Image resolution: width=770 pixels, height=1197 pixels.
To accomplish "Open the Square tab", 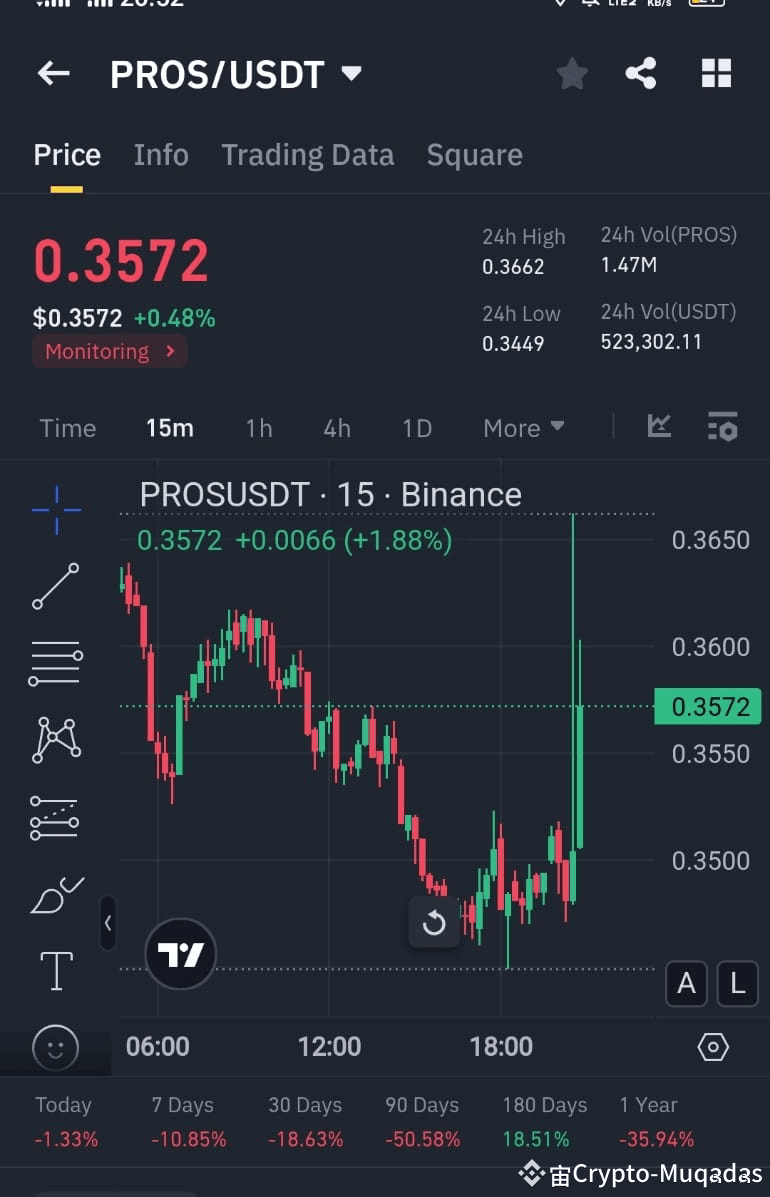I will click(x=474, y=155).
